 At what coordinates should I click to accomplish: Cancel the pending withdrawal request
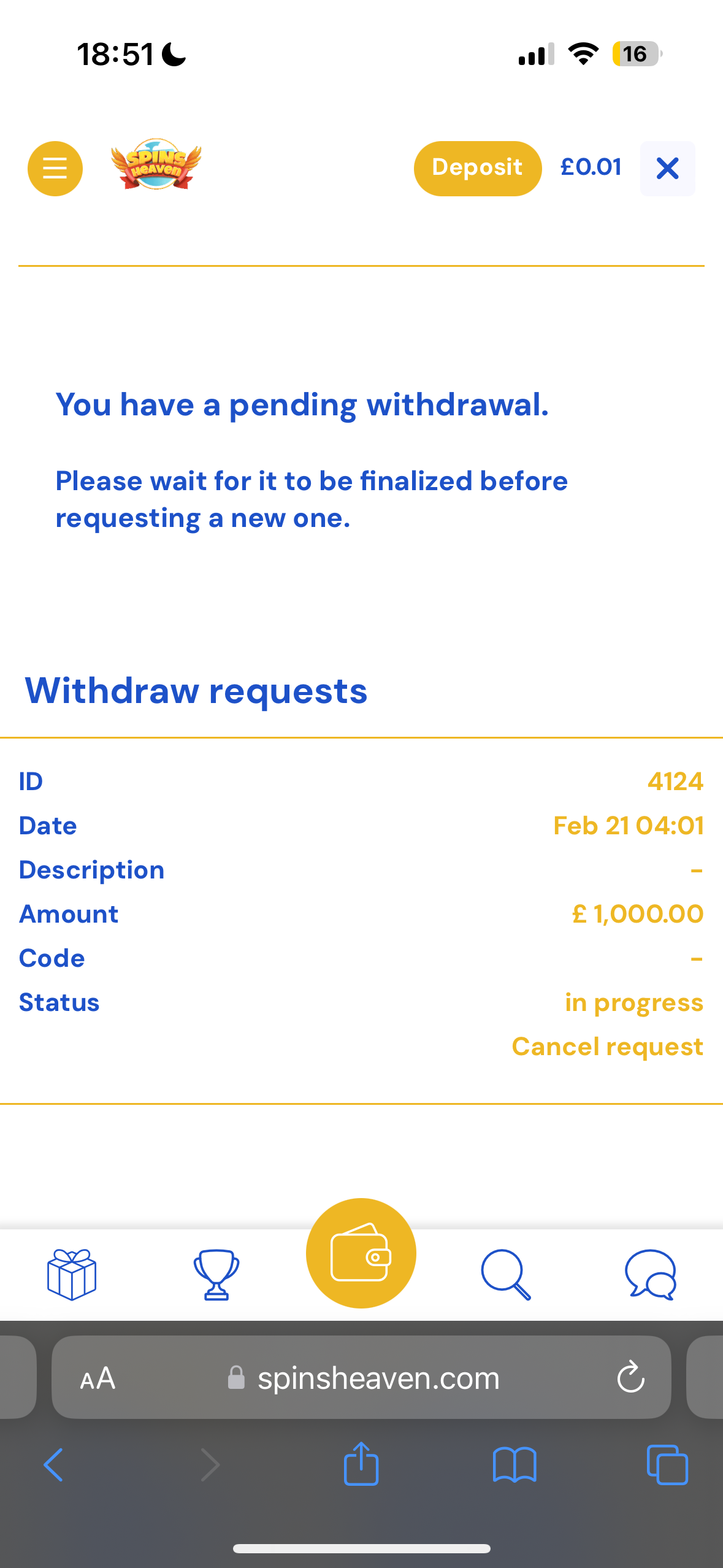point(607,1047)
